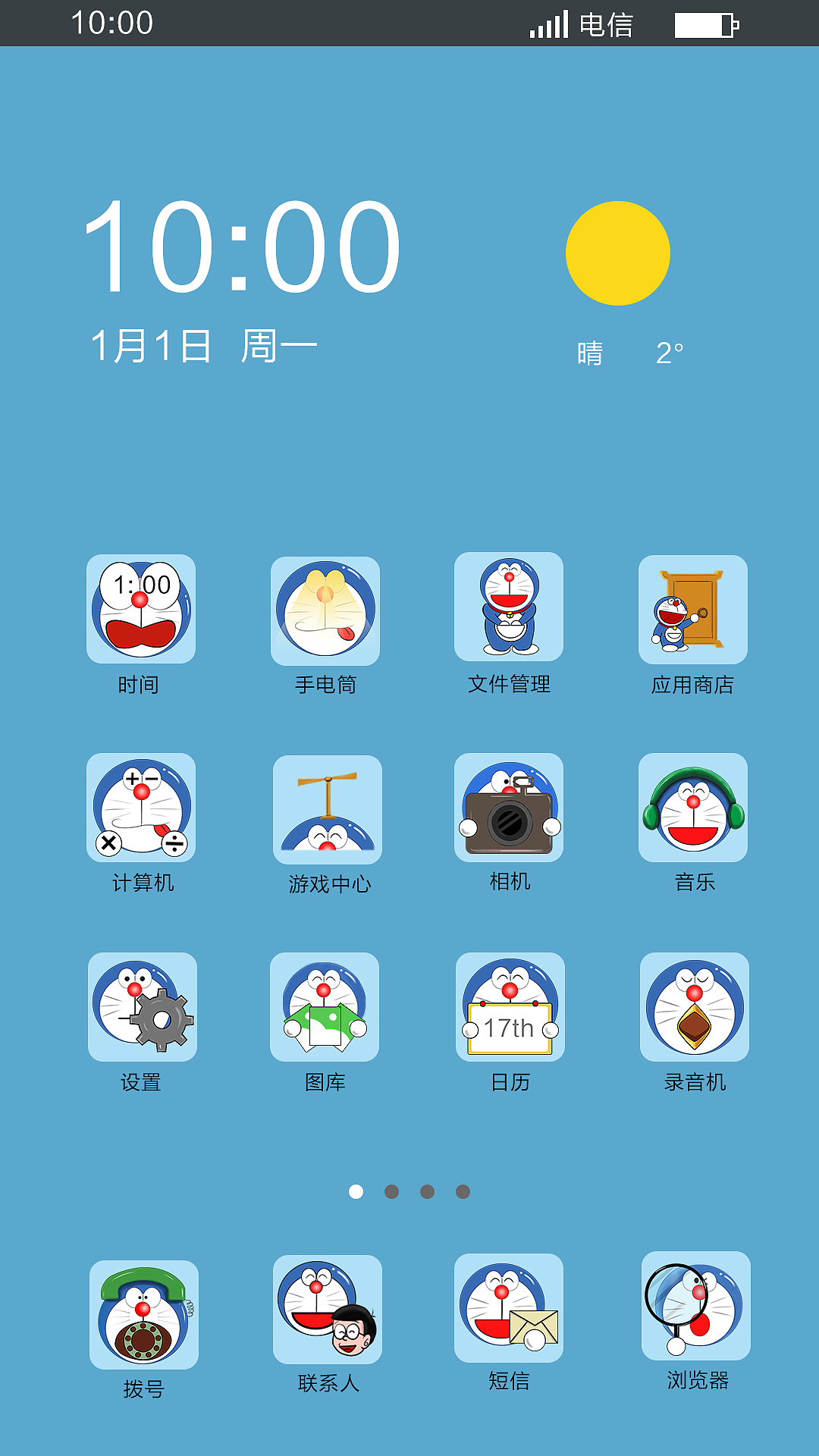This screenshot has height=1456, width=819.
Task: Open the 图库 gallery app
Action: pos(326,1009)
